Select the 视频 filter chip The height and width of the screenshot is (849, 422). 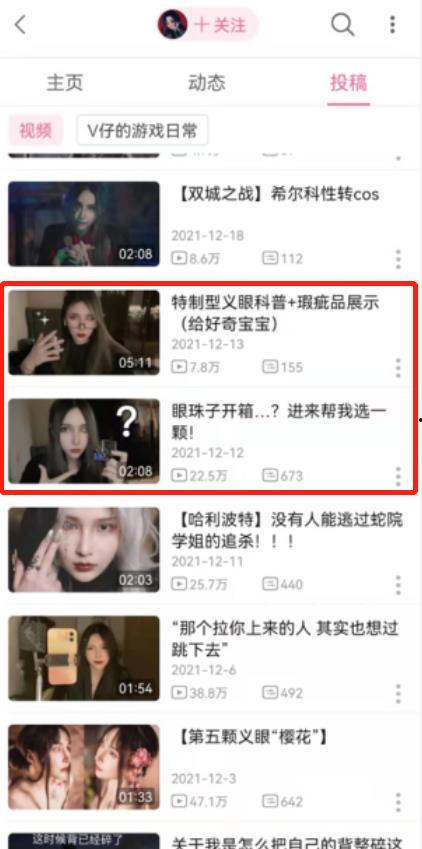[36, 130]
